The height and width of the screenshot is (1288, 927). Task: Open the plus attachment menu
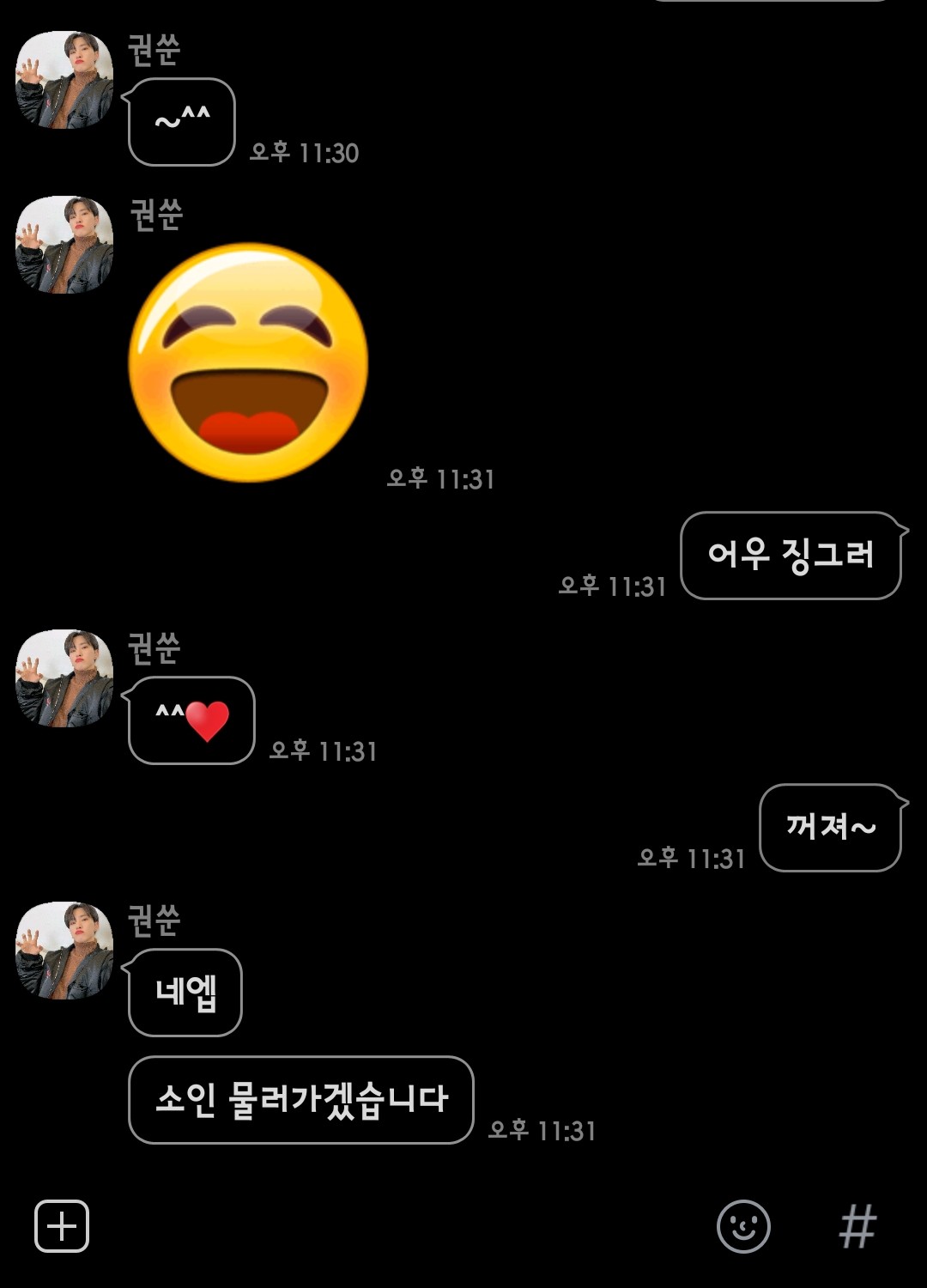tap(62, 1226)
